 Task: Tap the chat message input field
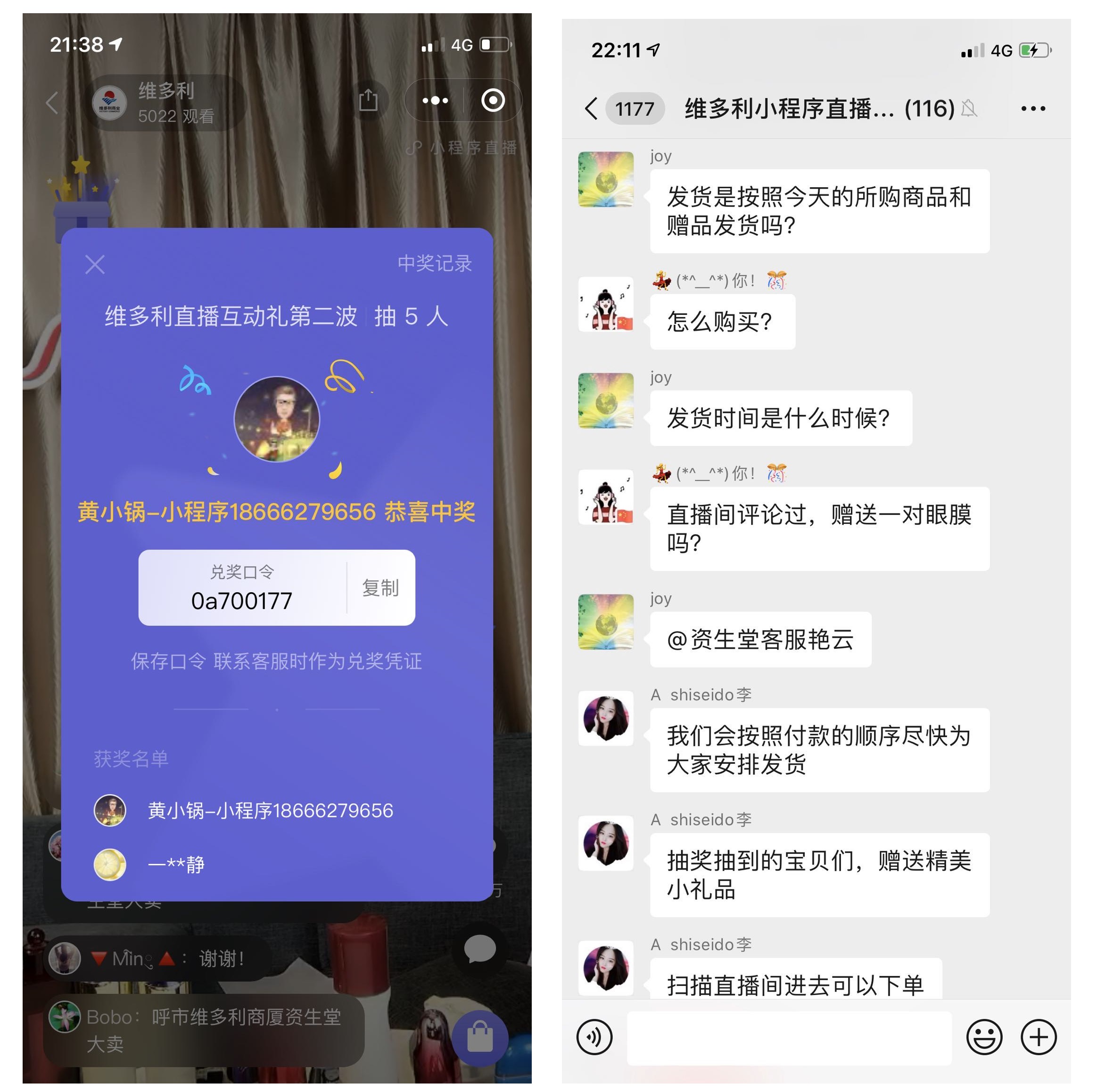point(789,1036)
